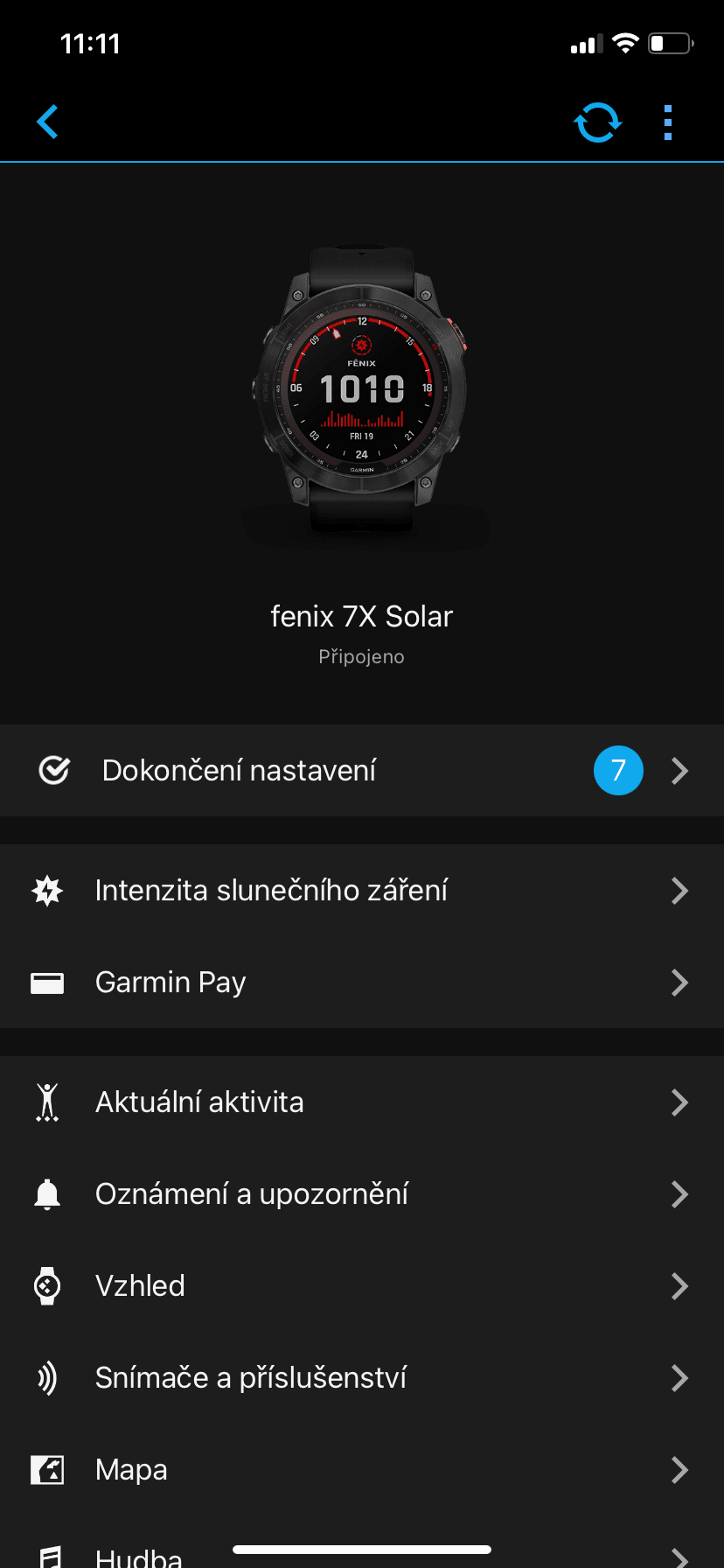Open Oznámení a upozornění settings
This screenshot has width=724, height=1568.
tap(362, 1194)
